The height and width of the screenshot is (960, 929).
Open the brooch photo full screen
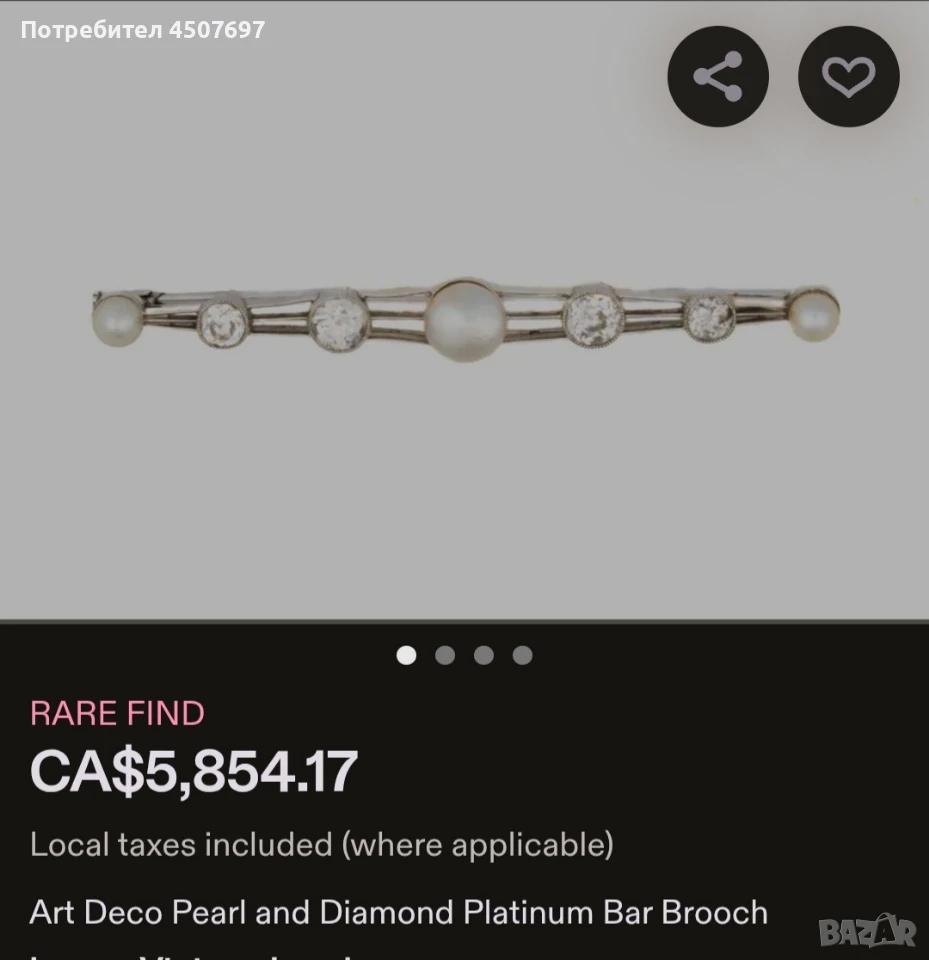(465, 319)
